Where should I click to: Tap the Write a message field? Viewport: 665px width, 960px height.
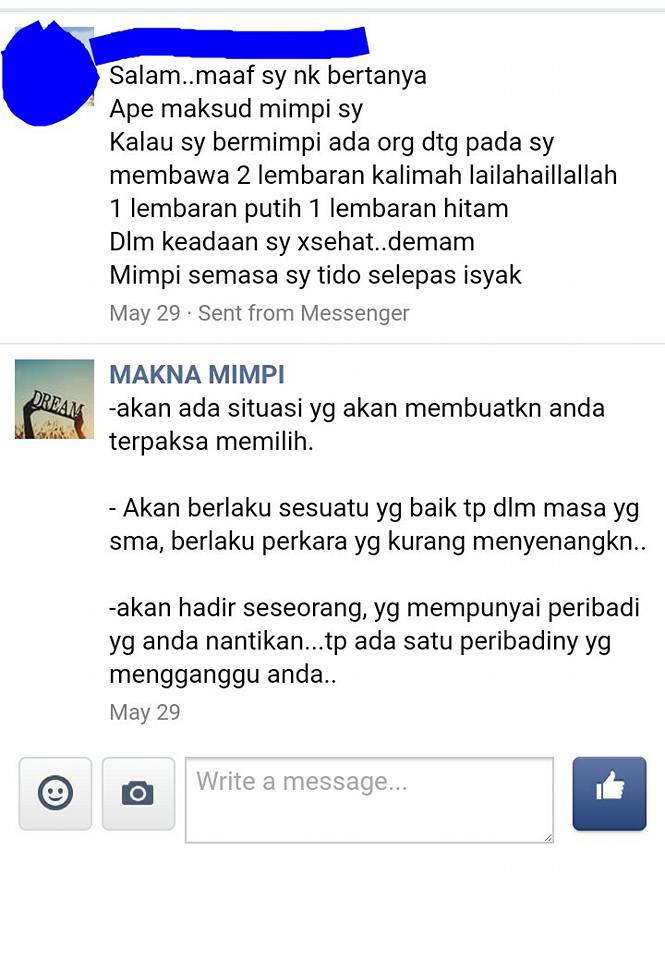tap(369, 800)
